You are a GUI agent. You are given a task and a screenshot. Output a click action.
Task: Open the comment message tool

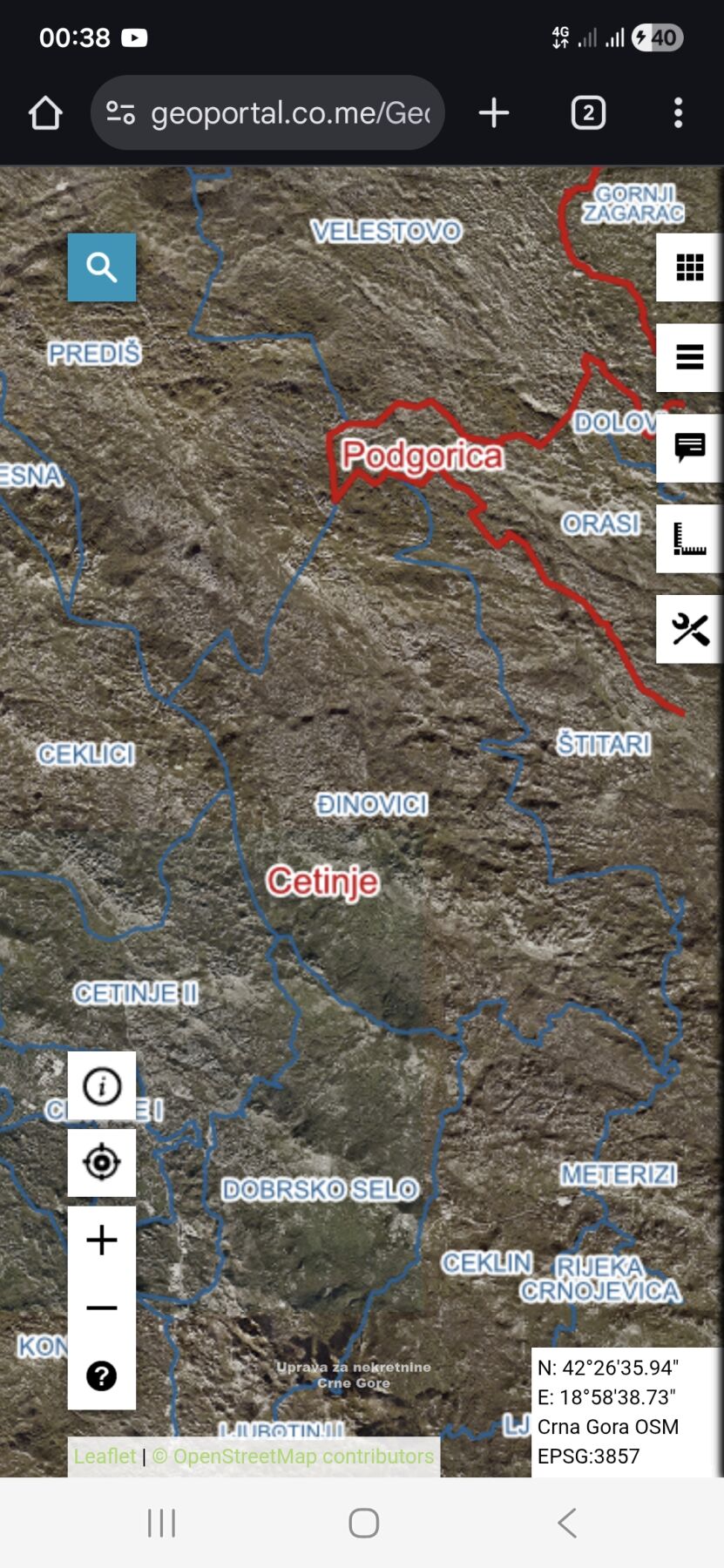click(x=689, y=448)
